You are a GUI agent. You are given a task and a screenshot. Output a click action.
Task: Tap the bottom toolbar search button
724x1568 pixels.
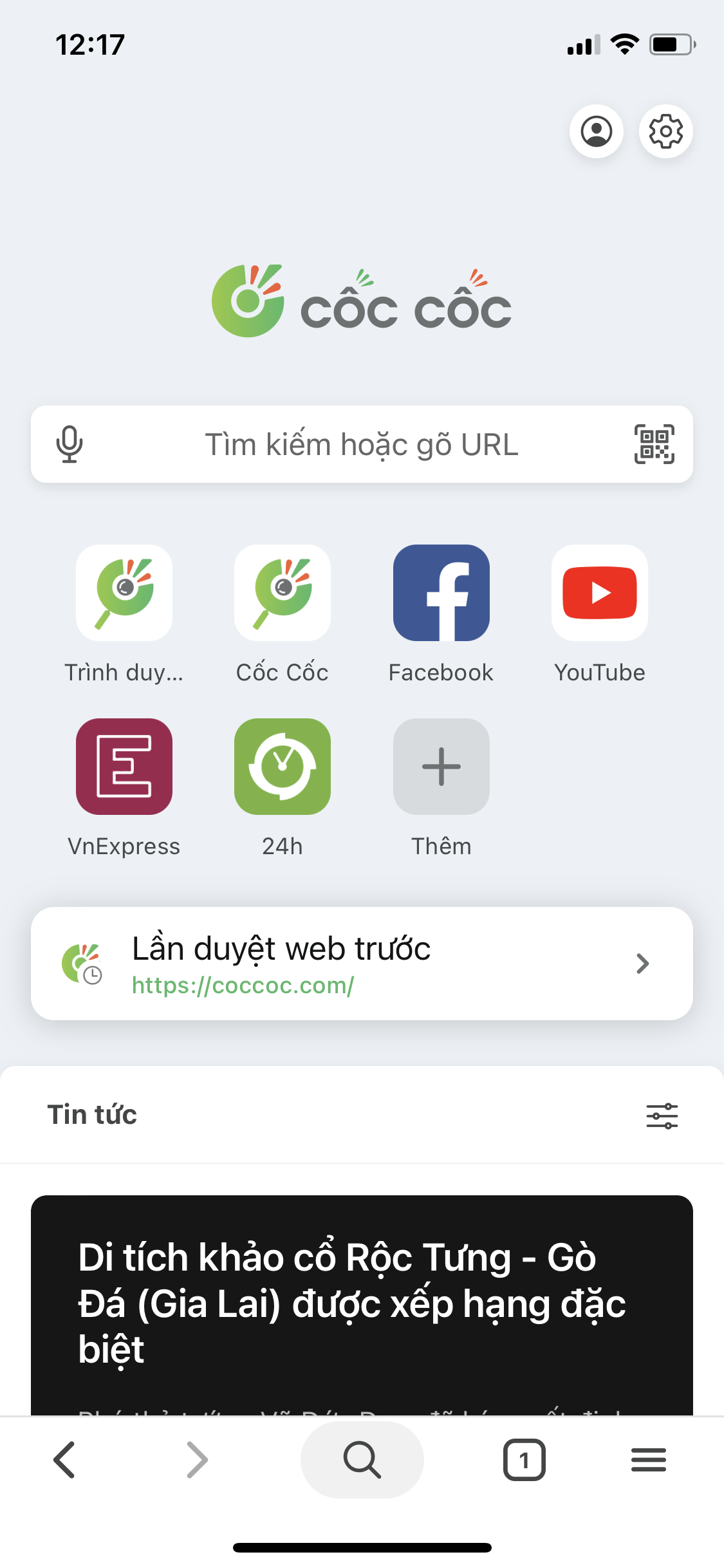(362, 1460)
